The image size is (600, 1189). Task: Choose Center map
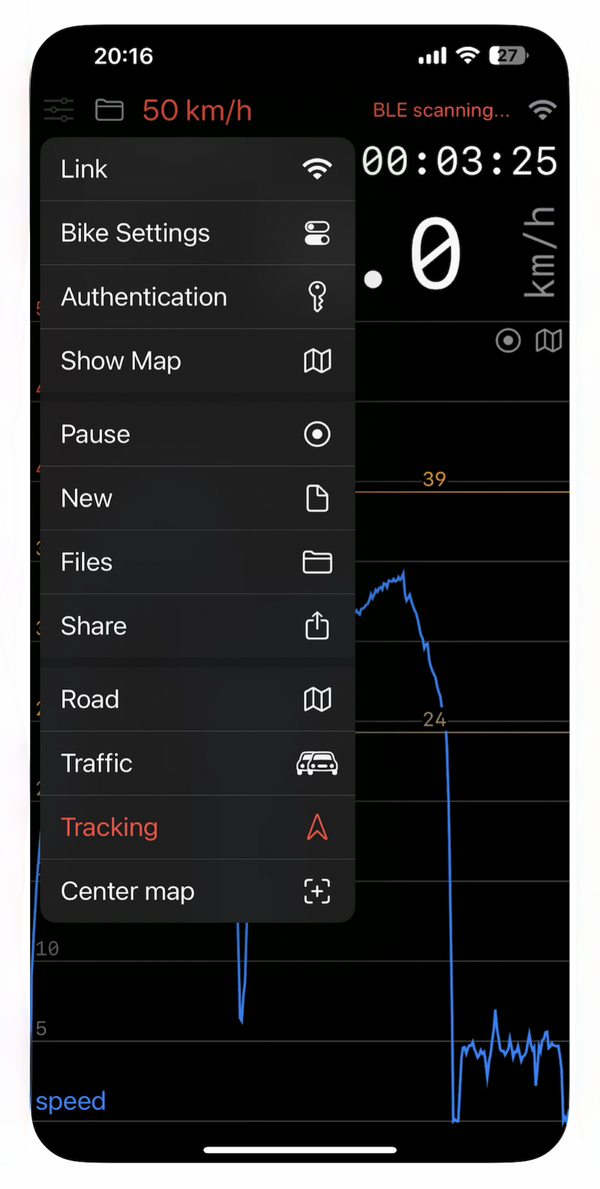coord(197,891)
